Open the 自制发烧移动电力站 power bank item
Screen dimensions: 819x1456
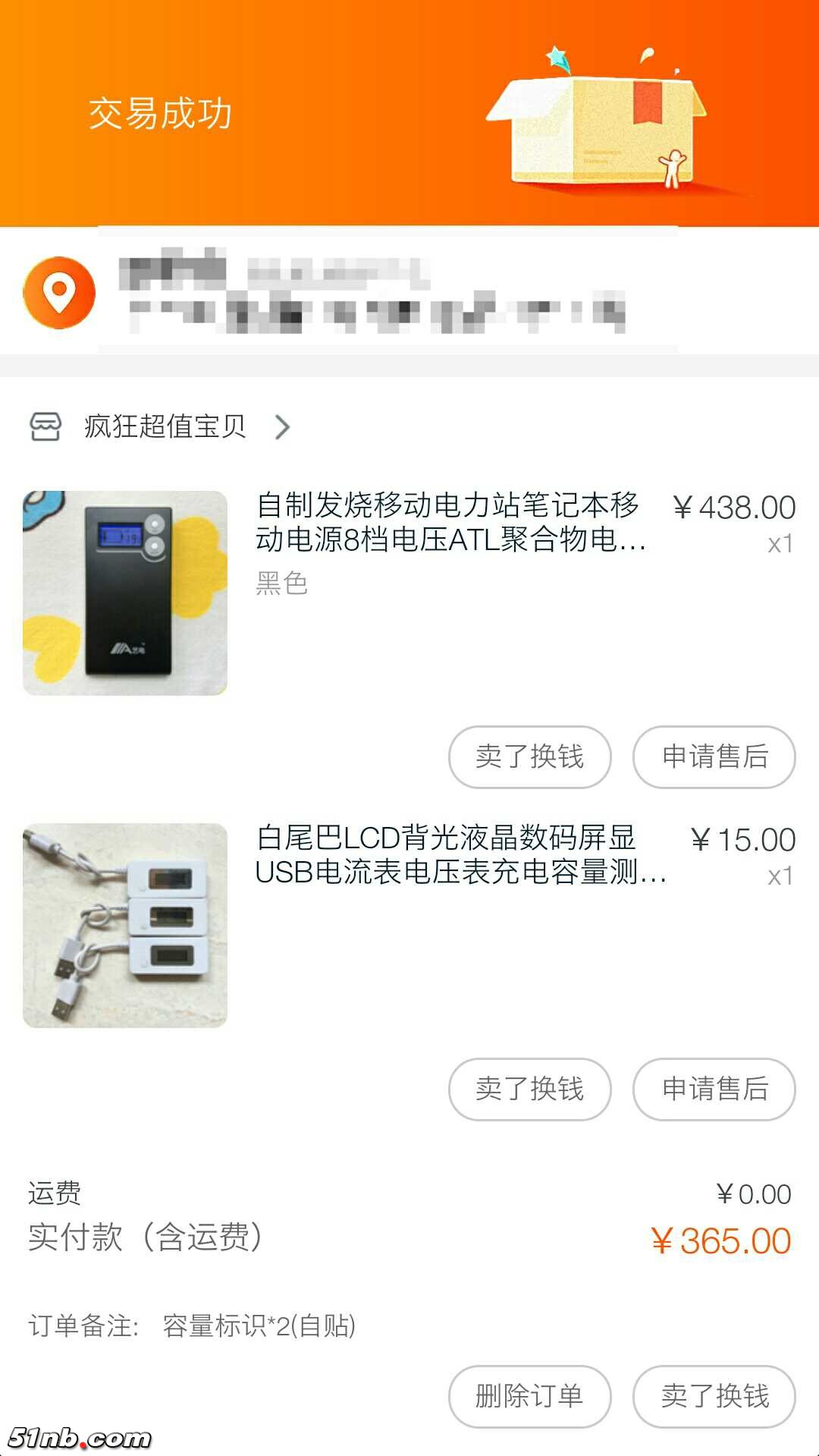[x=450, y=522]
